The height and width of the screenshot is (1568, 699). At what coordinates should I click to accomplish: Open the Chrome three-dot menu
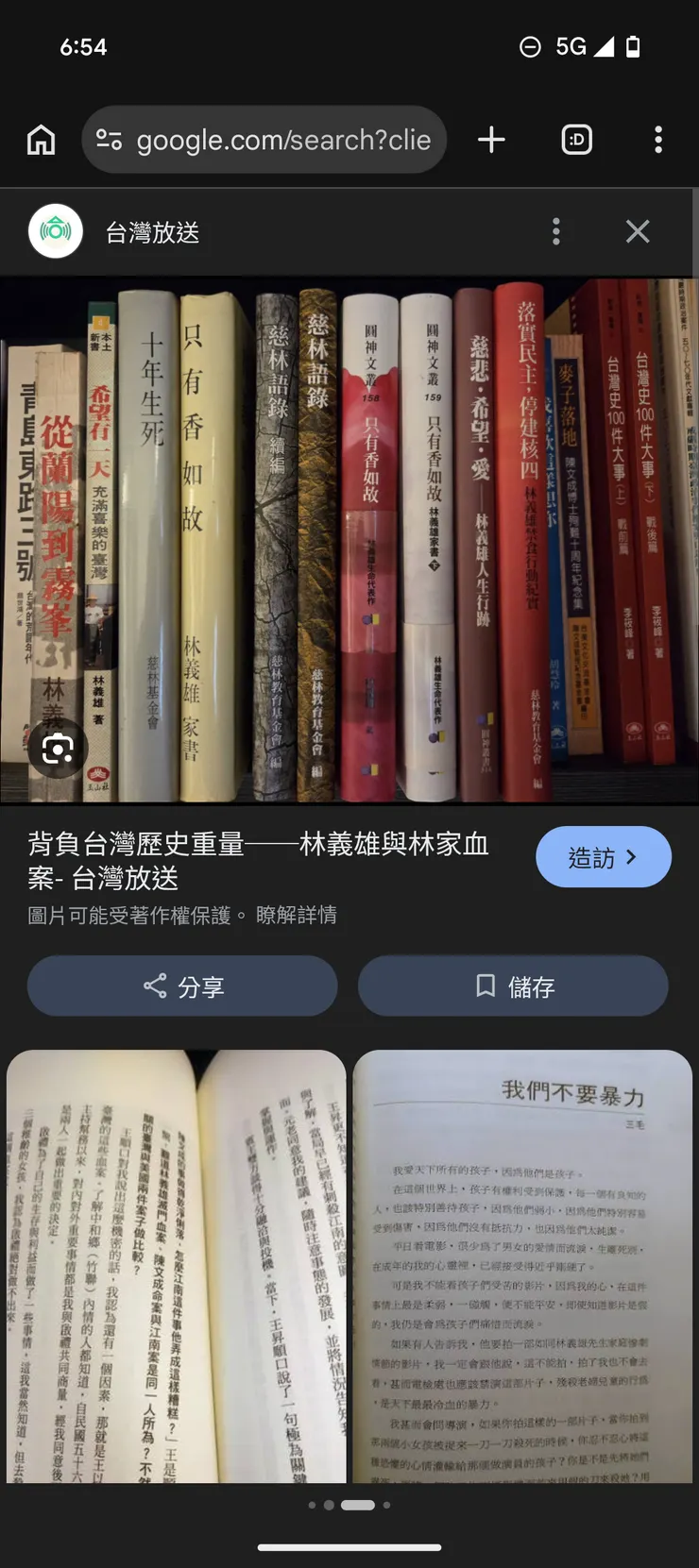(x=658, y=139)
